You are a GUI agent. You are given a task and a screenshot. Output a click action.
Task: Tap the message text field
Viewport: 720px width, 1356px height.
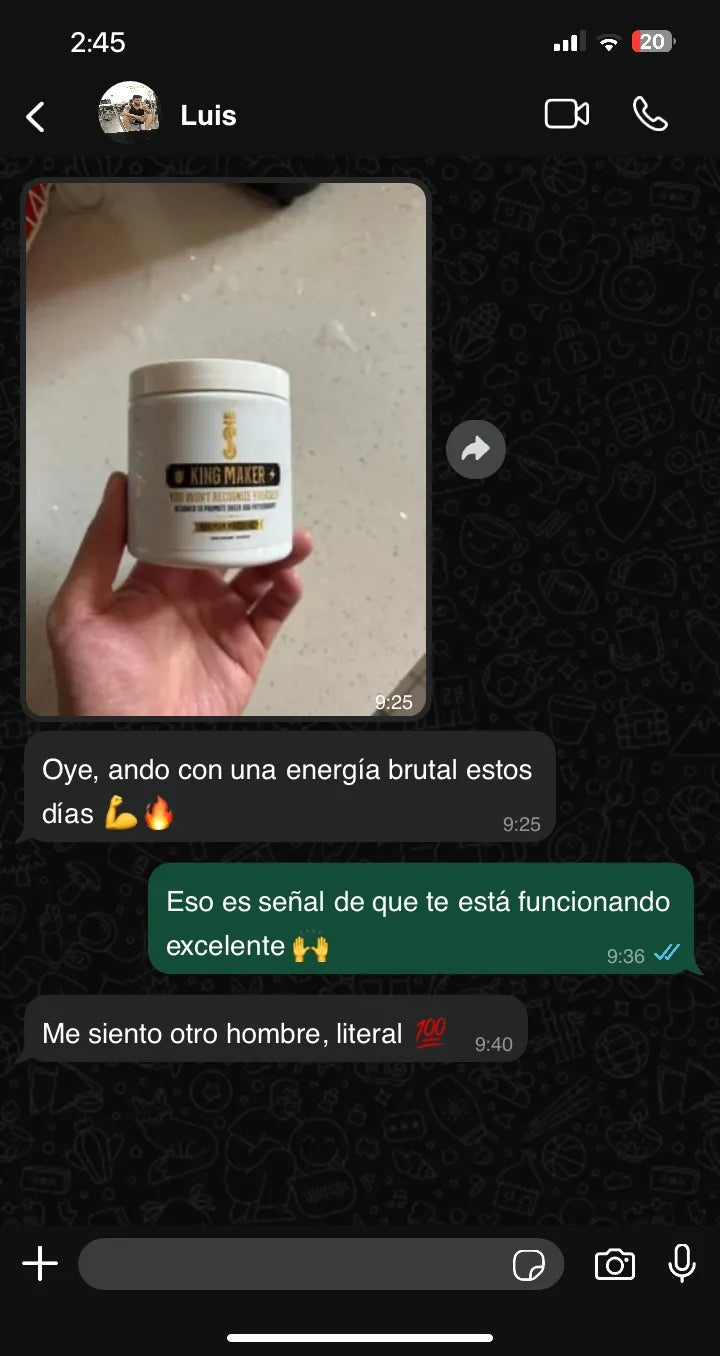[x=290, y=1264]
